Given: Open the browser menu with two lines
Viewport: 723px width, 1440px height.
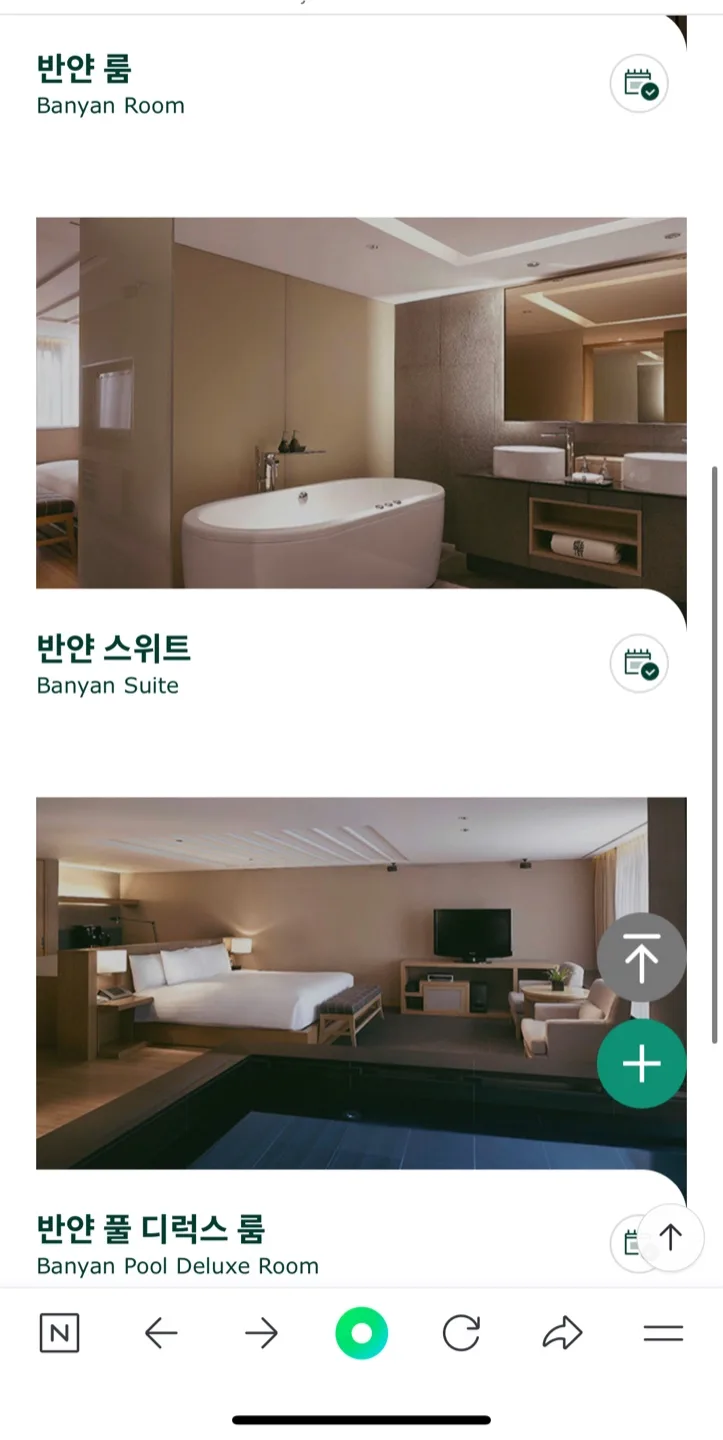Looking at the screenshot, I should coord(662,1333).
